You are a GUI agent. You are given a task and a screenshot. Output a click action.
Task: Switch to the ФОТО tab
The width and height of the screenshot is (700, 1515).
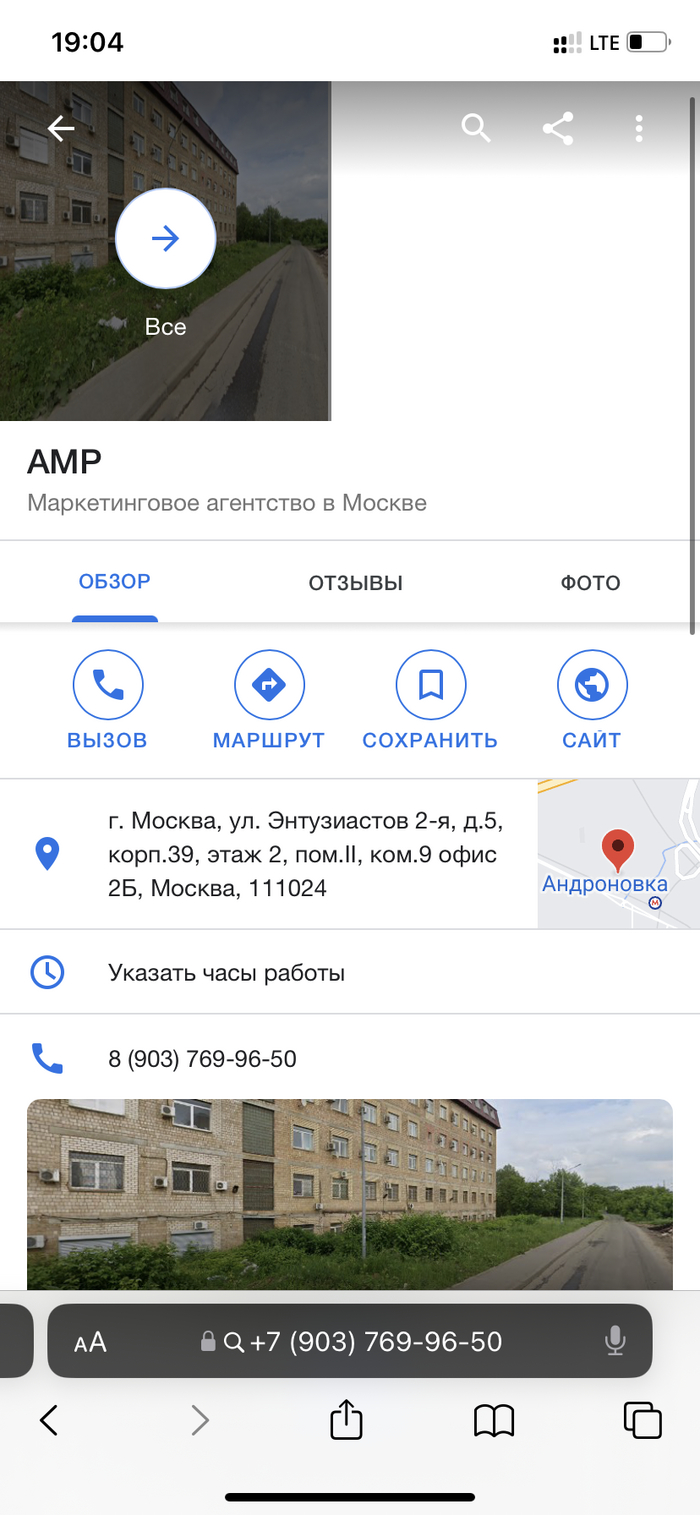[x=590, y=583]
